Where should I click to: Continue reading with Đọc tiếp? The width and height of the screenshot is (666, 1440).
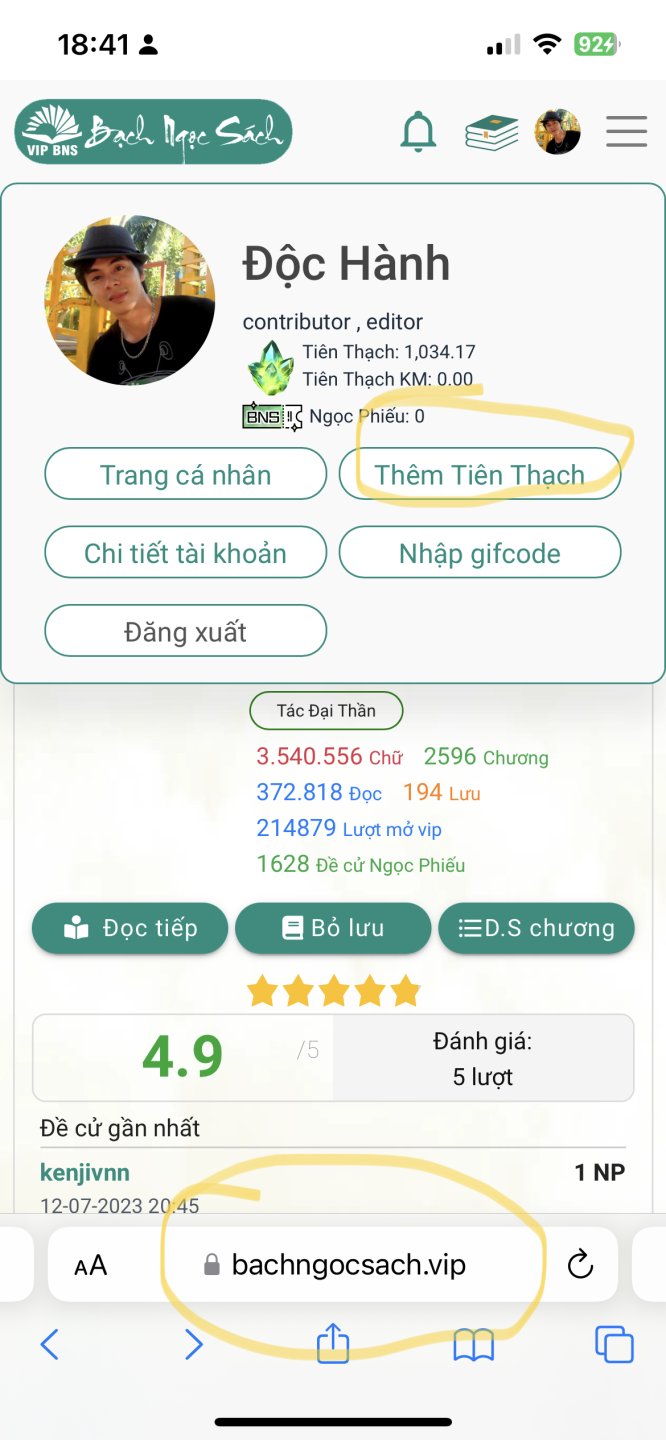click(x=131, y=928)
